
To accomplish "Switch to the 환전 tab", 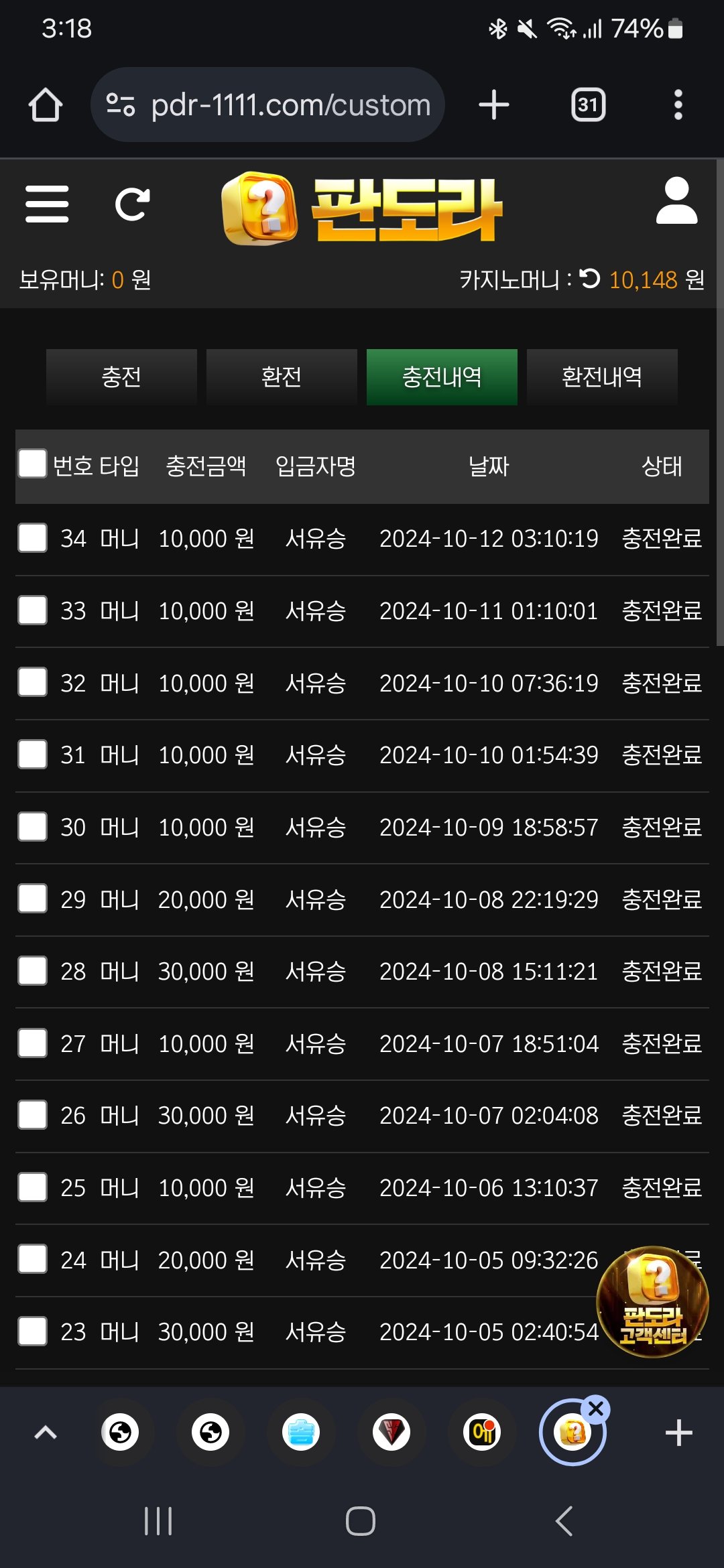I will point(282,377).
